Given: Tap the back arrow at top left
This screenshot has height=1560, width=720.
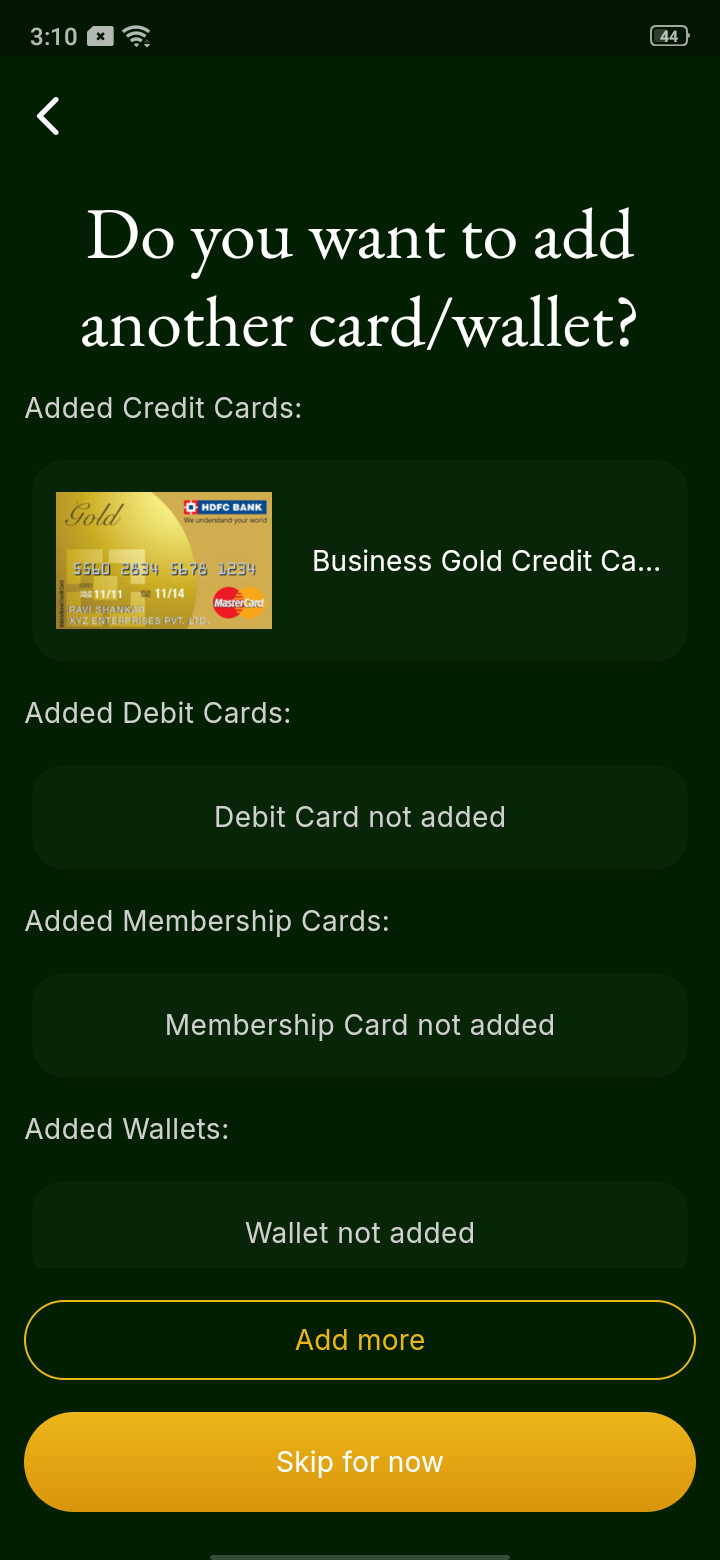Looking at the screenshot, I should pyautogui.click(x=47, y=115).
